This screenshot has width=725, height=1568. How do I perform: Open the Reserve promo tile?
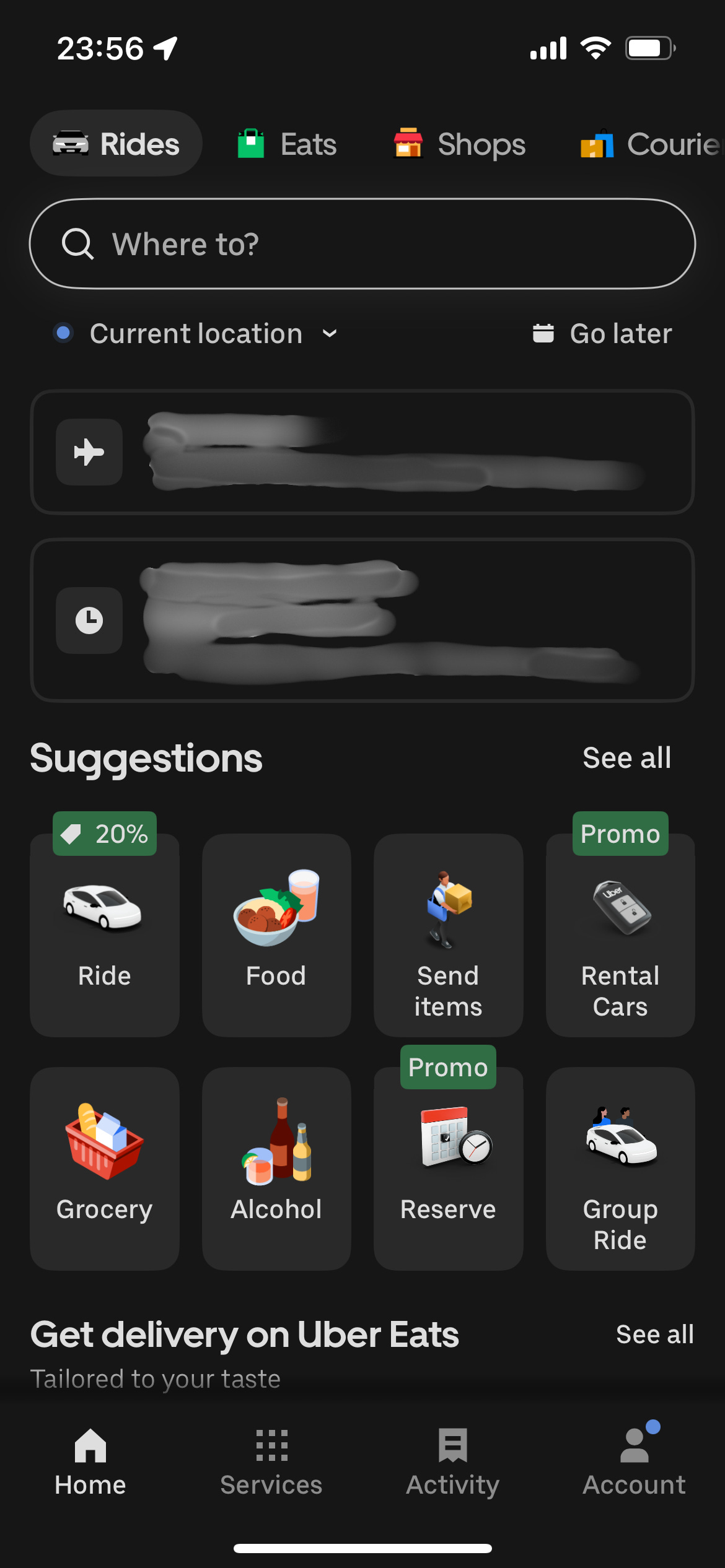448,1168
